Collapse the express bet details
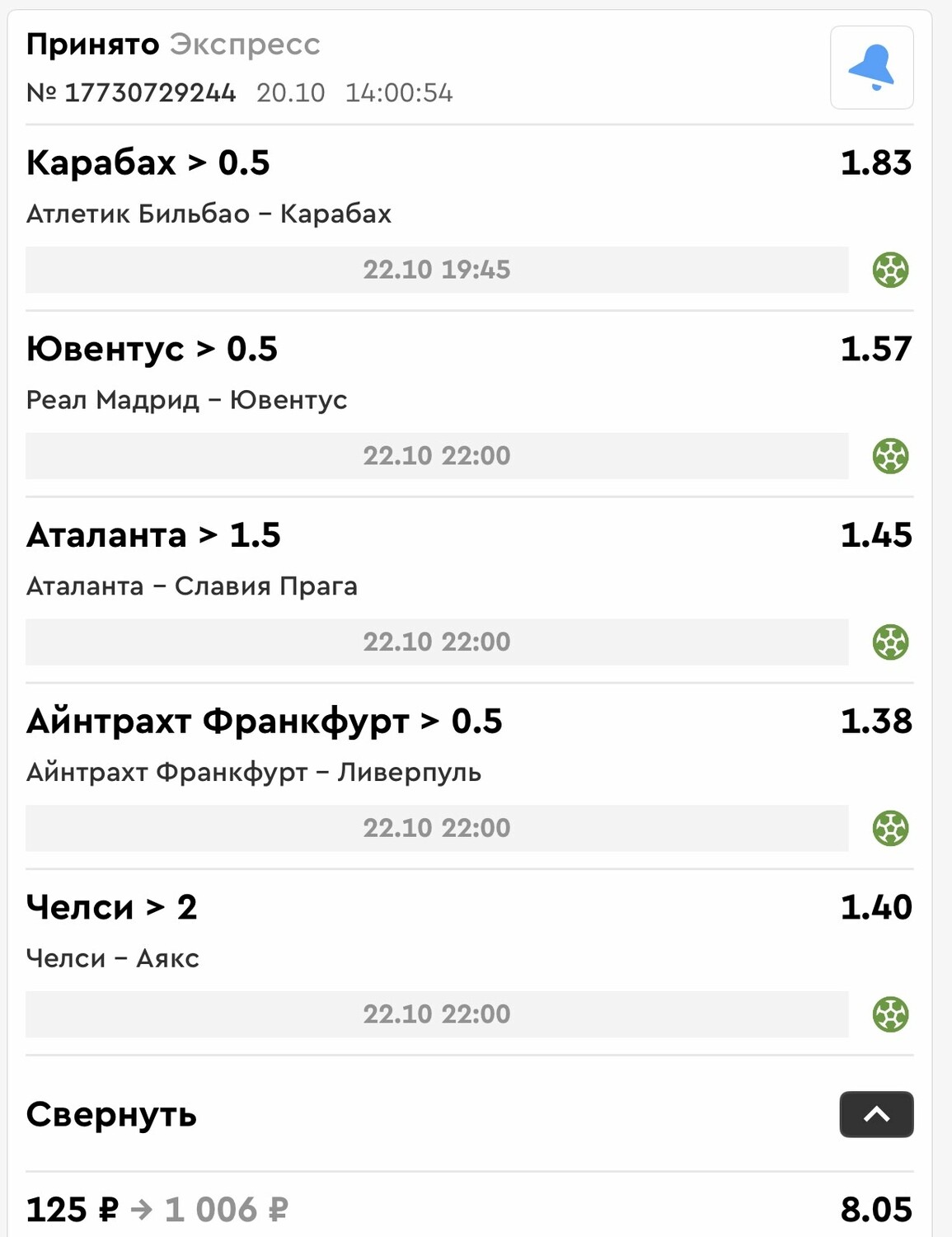Screen dimensions: 952x1237 pos(875,1114)
